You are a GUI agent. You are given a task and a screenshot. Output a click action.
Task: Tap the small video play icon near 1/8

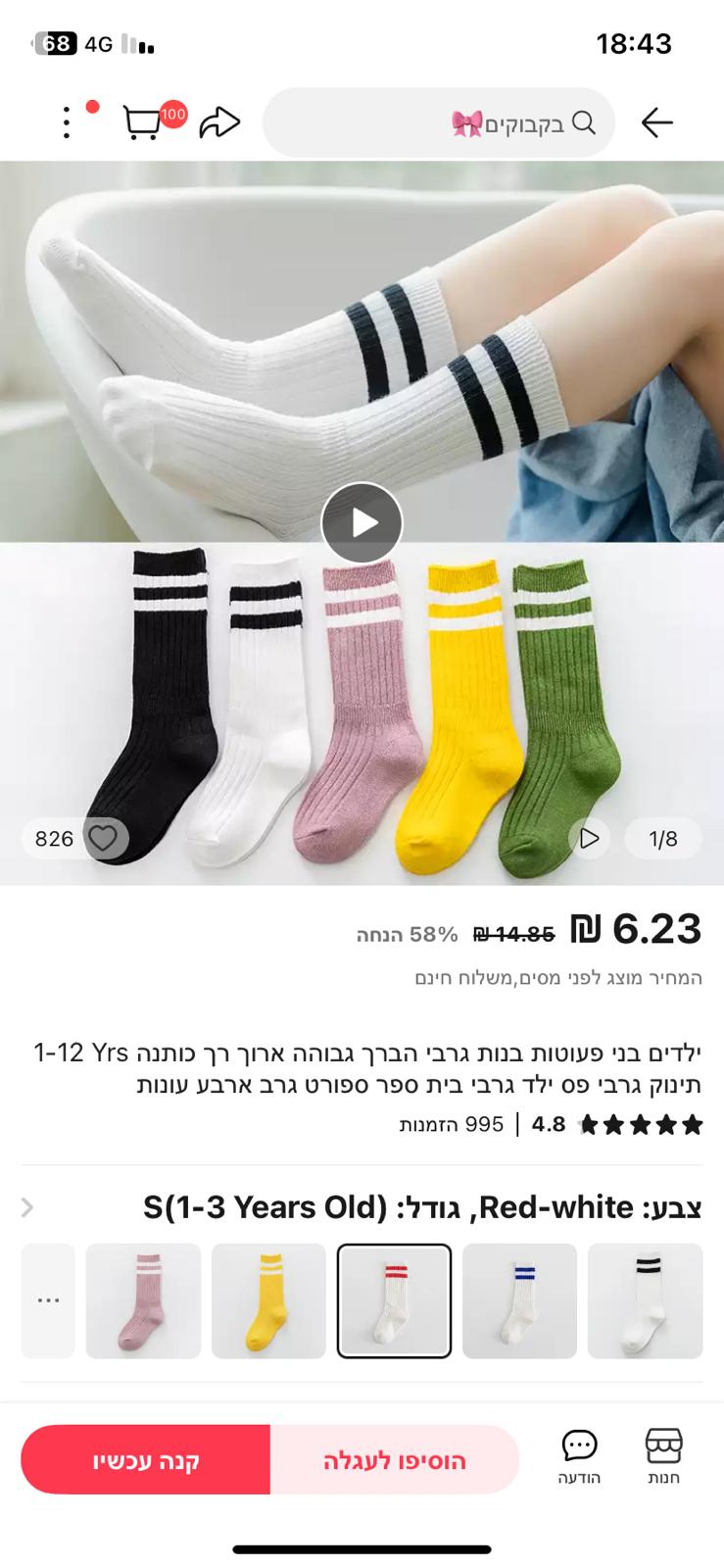590,838
